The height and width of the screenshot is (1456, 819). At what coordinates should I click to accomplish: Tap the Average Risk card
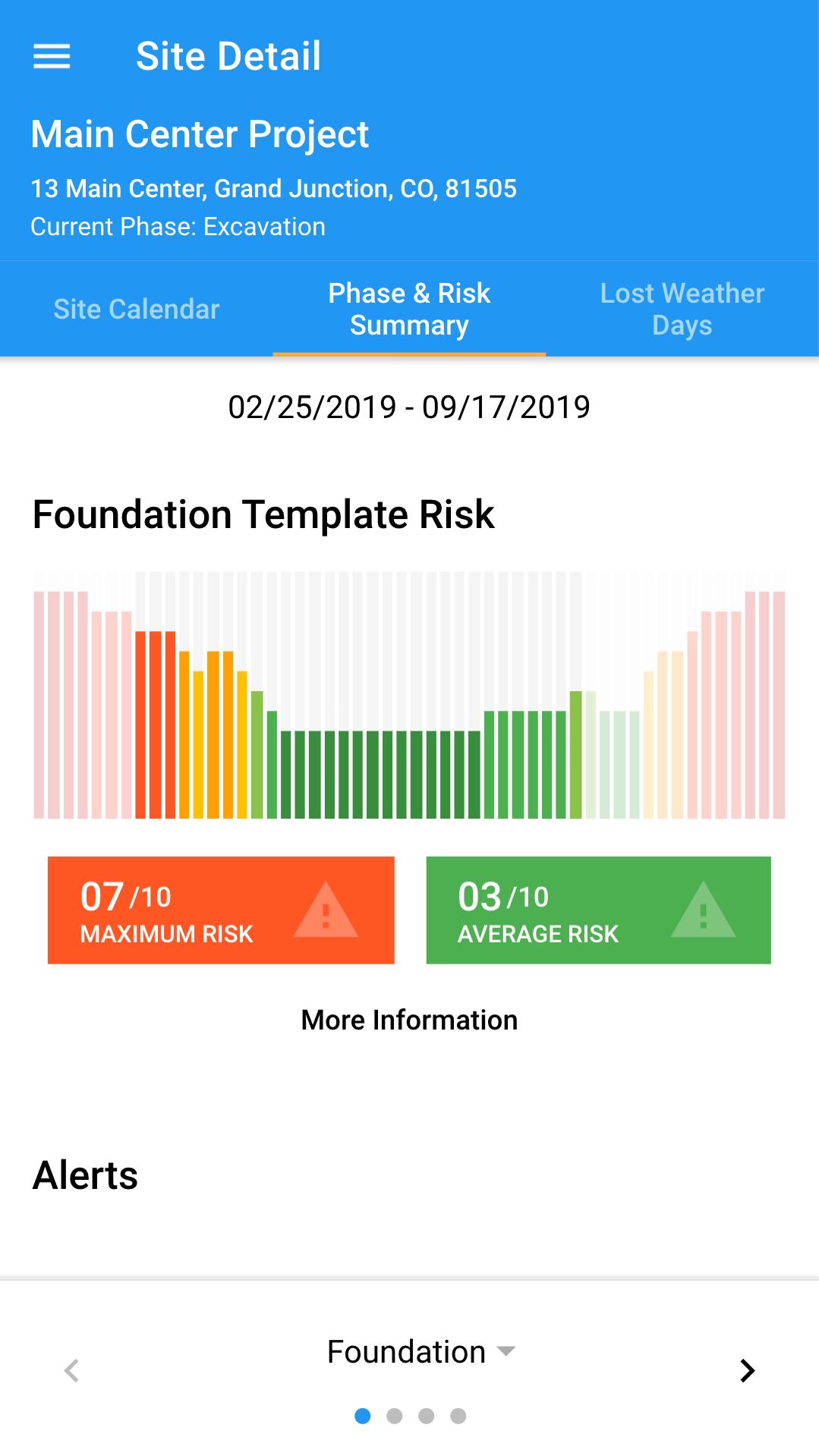598,910
